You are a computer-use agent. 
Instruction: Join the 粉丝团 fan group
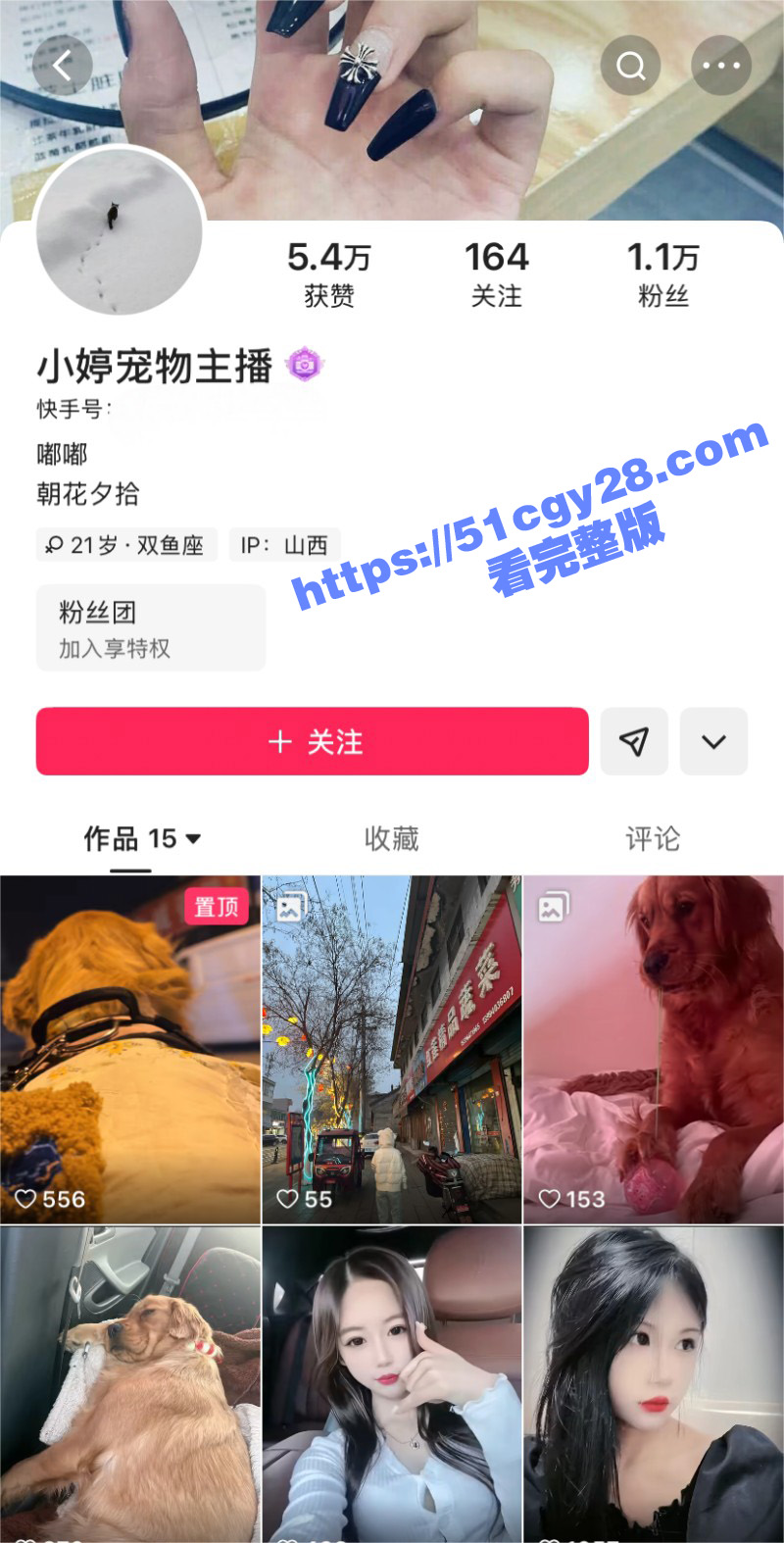tap(151, 628)
